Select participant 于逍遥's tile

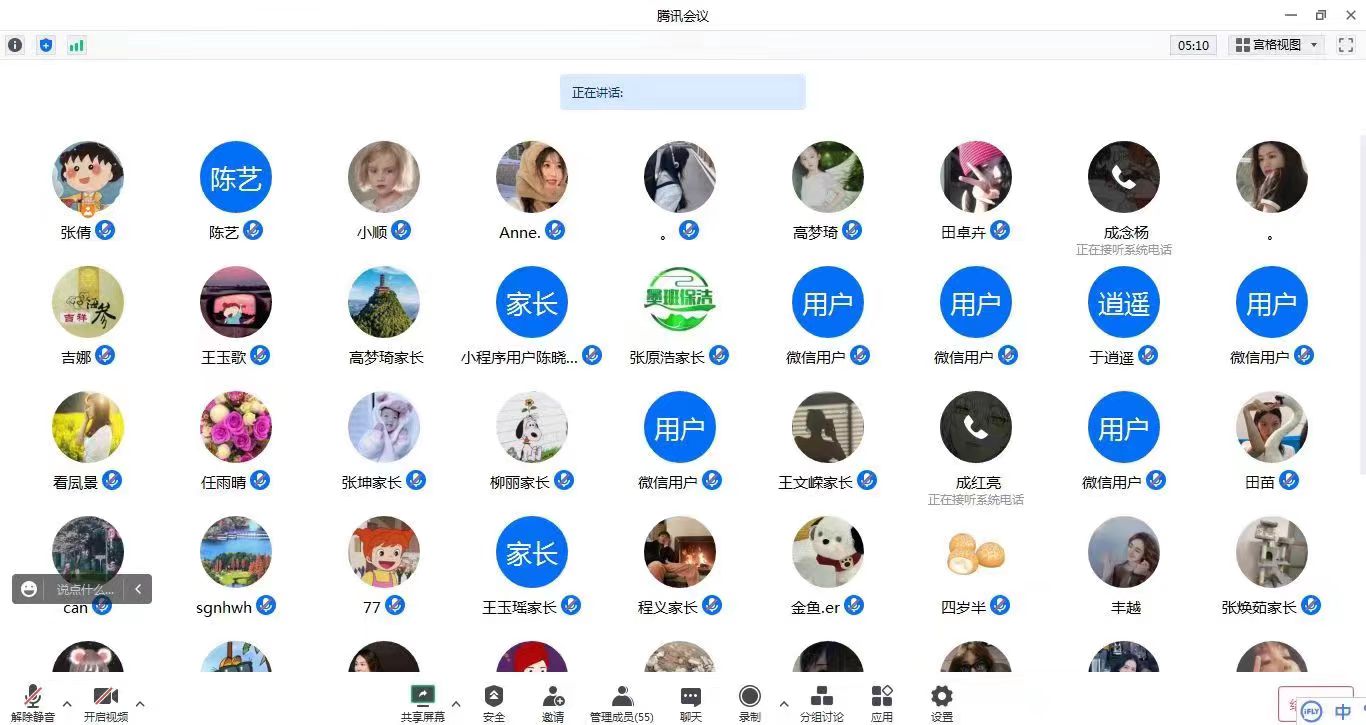[1124, 303]
